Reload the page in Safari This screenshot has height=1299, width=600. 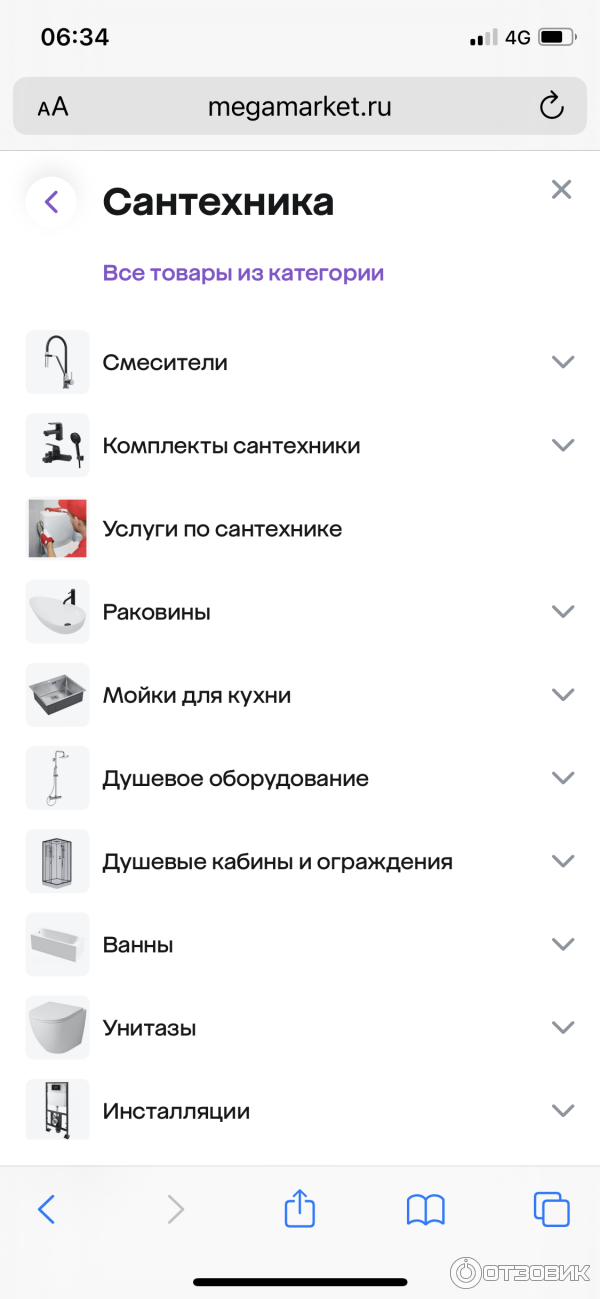551,107
